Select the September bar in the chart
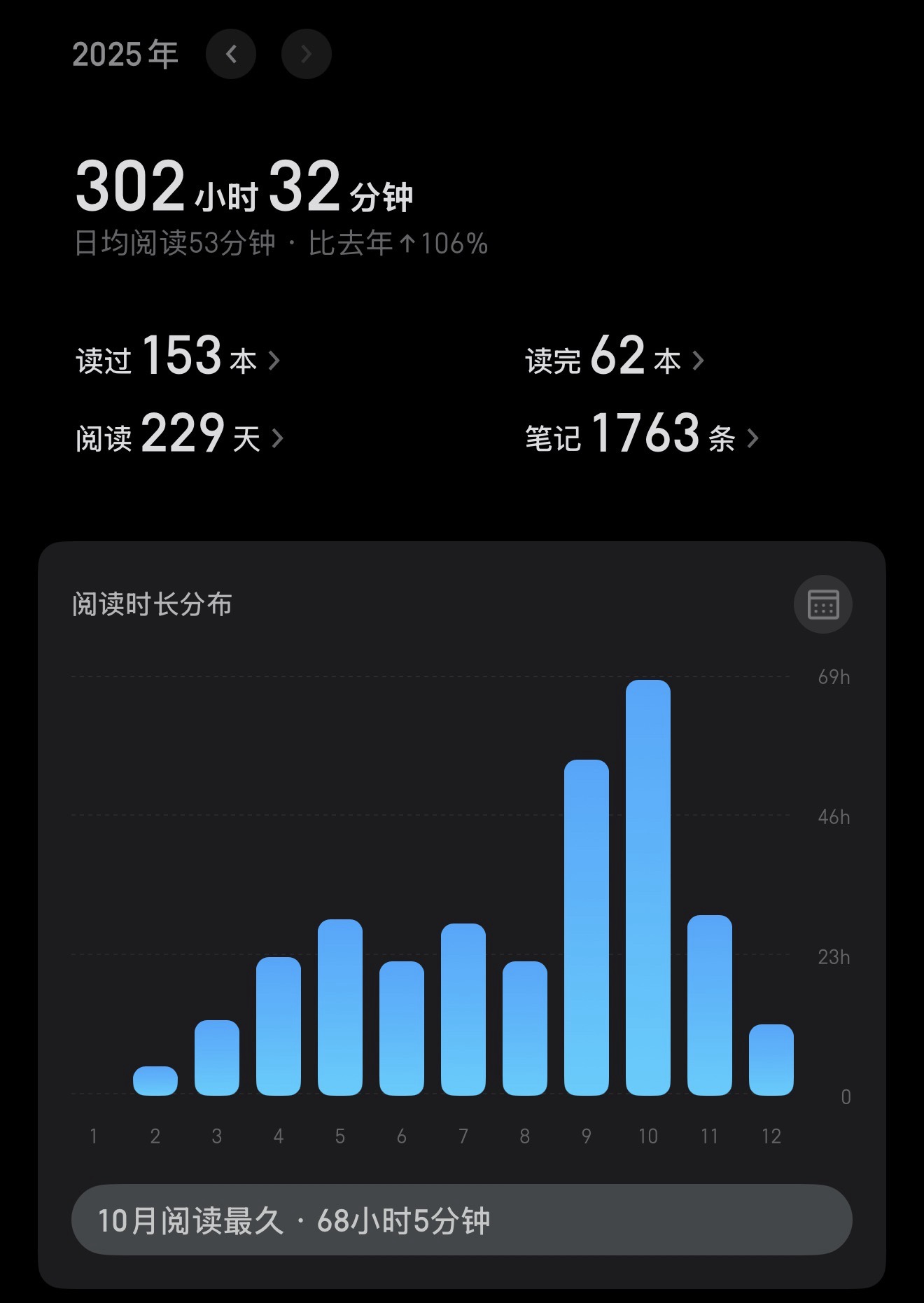 click(x=586, y=927)
